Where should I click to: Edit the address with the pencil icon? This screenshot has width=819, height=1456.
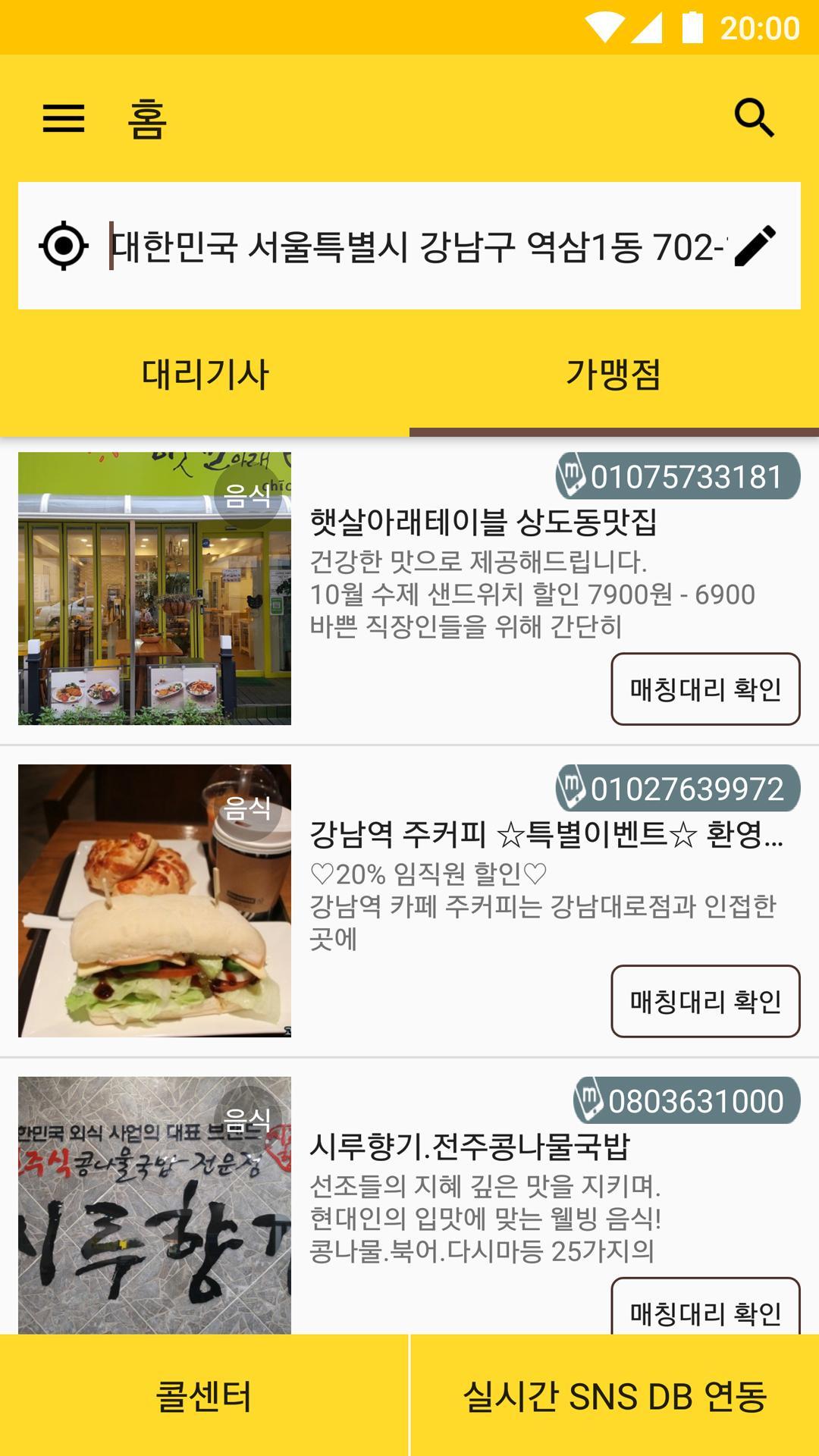[755, 246]
